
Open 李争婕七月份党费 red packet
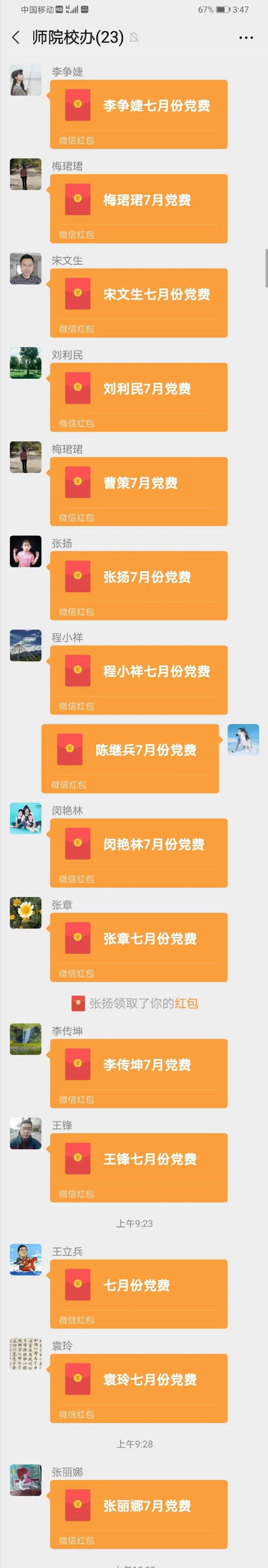(139, 106)
